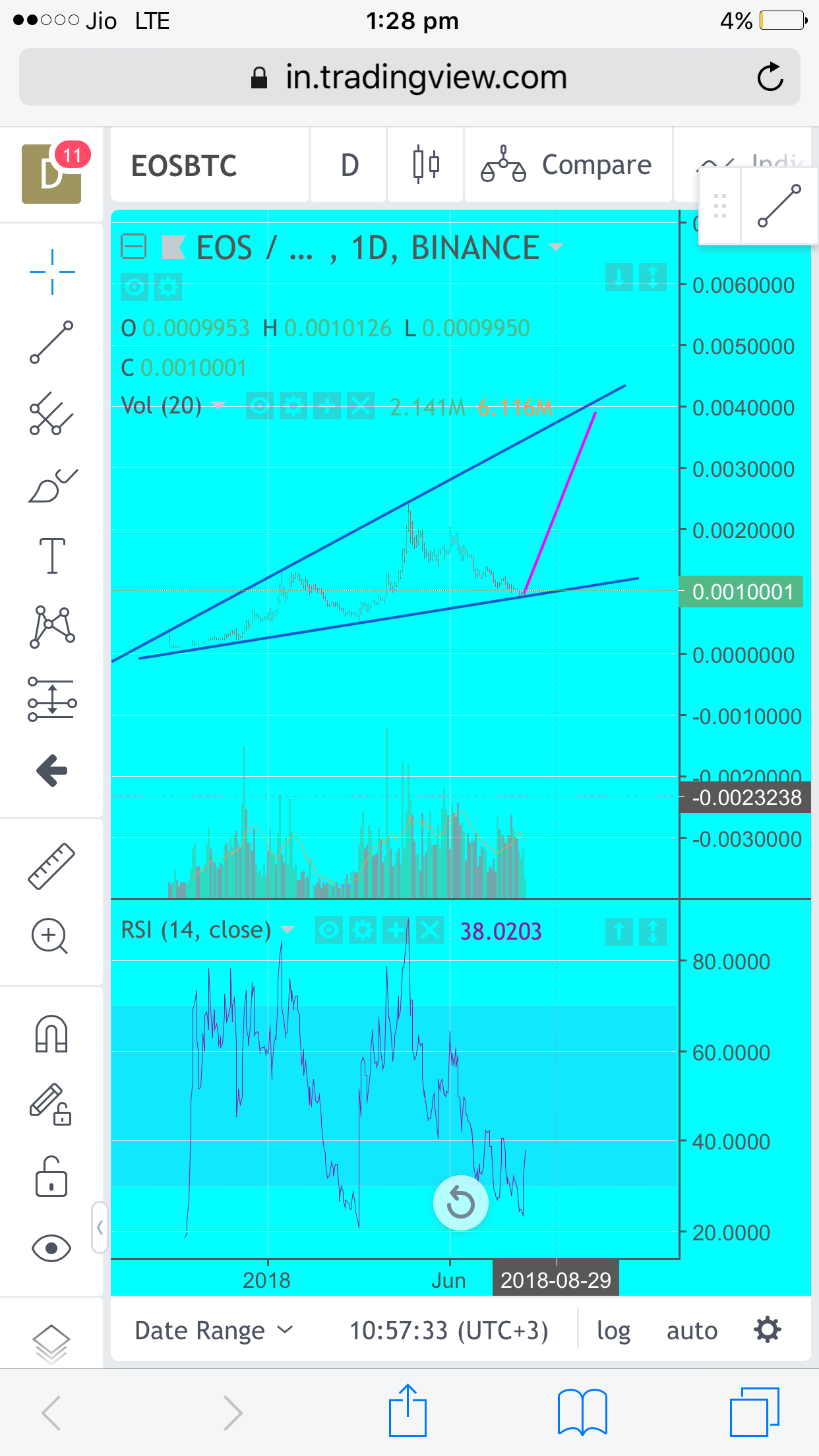Choose the pitchfork drawing tool
This screenshot has height=1456, width=819.
(51, 413)
